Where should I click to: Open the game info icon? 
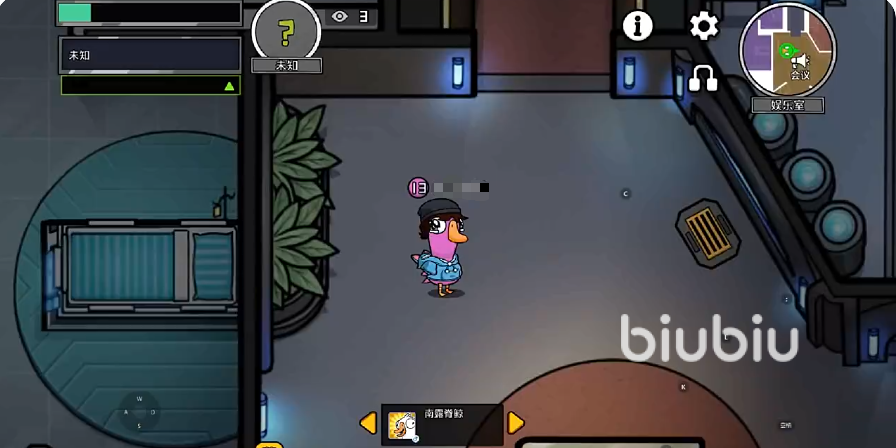coord(637,26)
